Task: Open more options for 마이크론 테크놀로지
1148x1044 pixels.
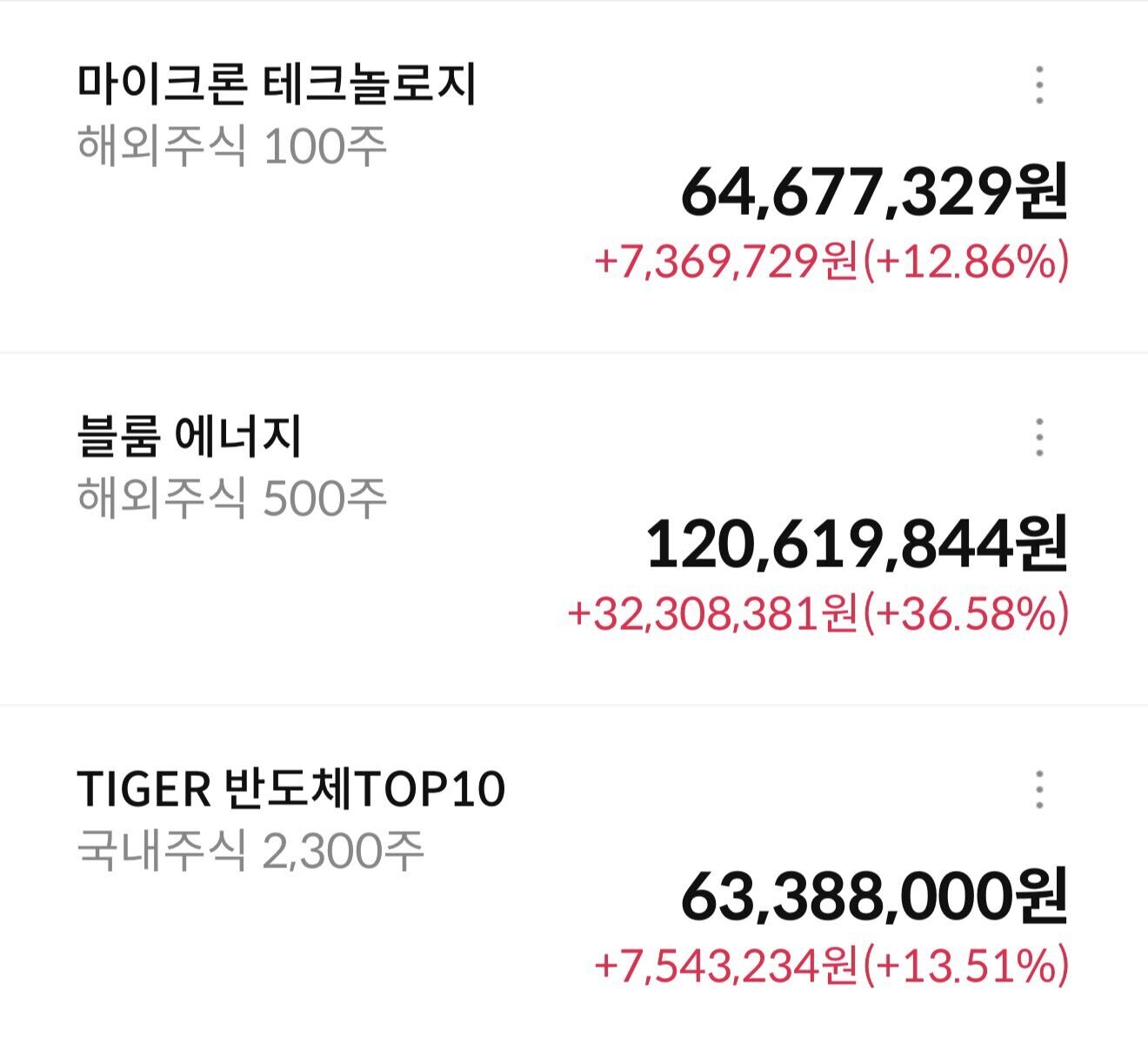Action: 1039,85
